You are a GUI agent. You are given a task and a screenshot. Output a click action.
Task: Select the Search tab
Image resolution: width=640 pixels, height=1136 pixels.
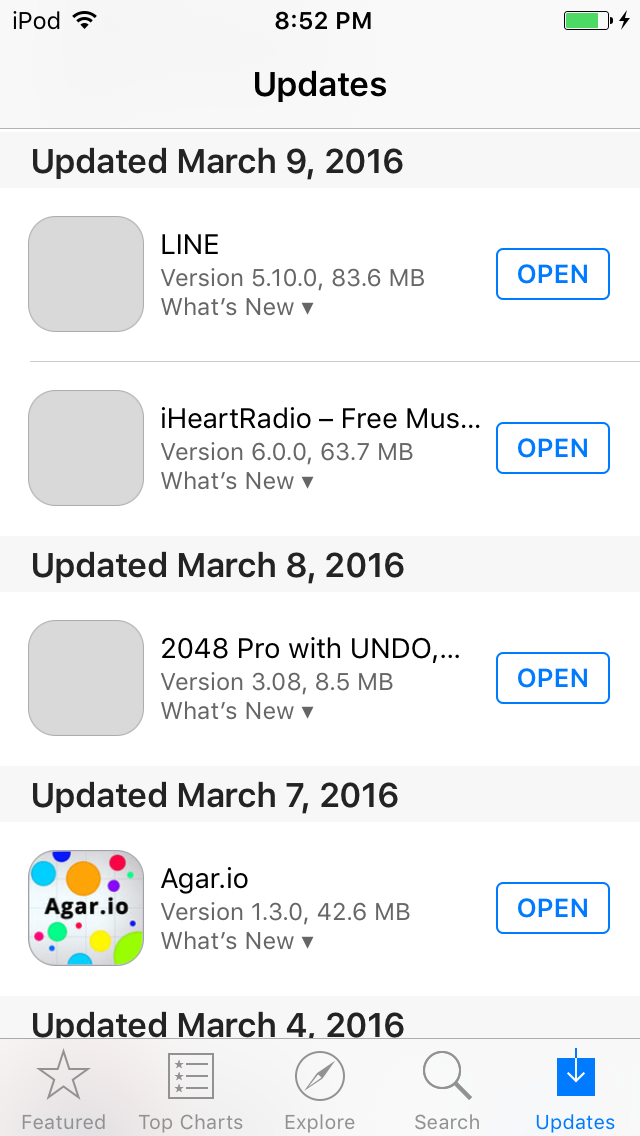coord(447,1090)
